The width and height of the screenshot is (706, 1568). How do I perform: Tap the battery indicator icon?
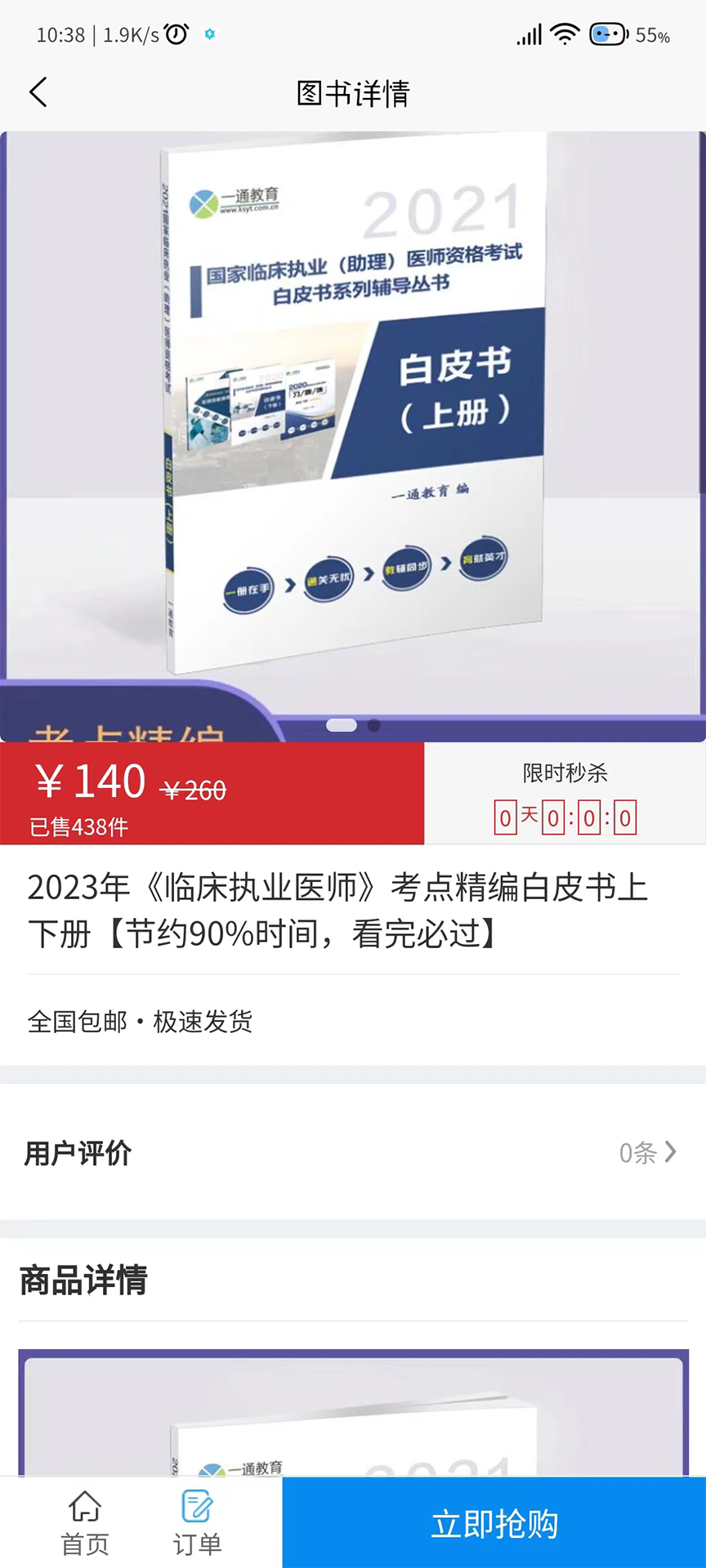[x=603, y=34]
